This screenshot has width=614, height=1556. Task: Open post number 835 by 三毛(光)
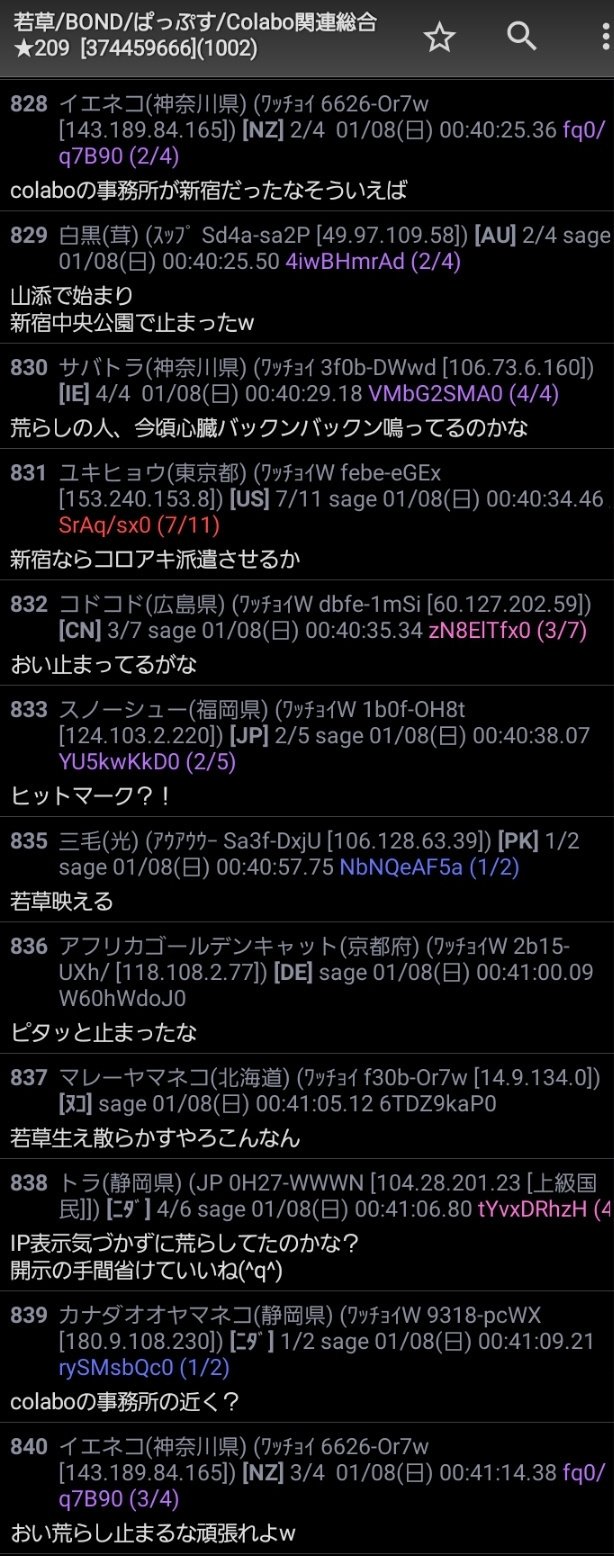(28, 841)
